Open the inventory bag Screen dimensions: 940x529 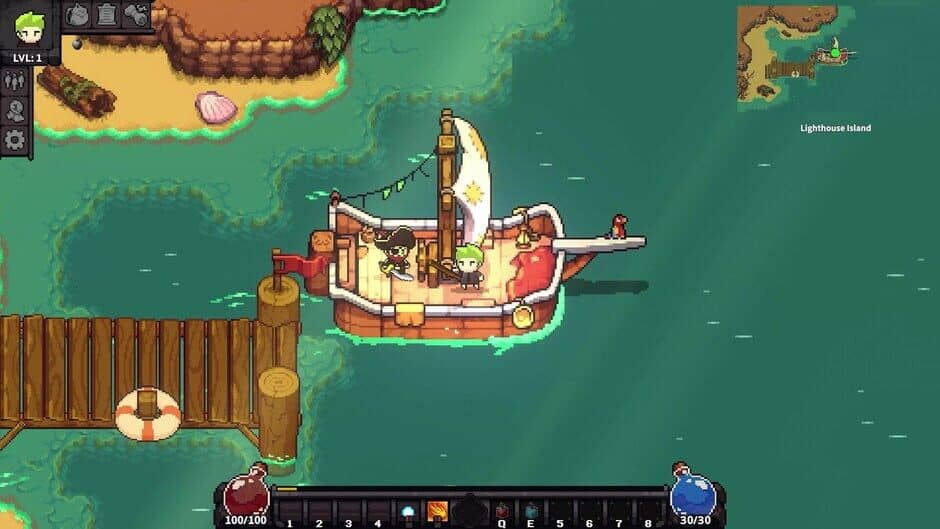[x=78, y=14]
